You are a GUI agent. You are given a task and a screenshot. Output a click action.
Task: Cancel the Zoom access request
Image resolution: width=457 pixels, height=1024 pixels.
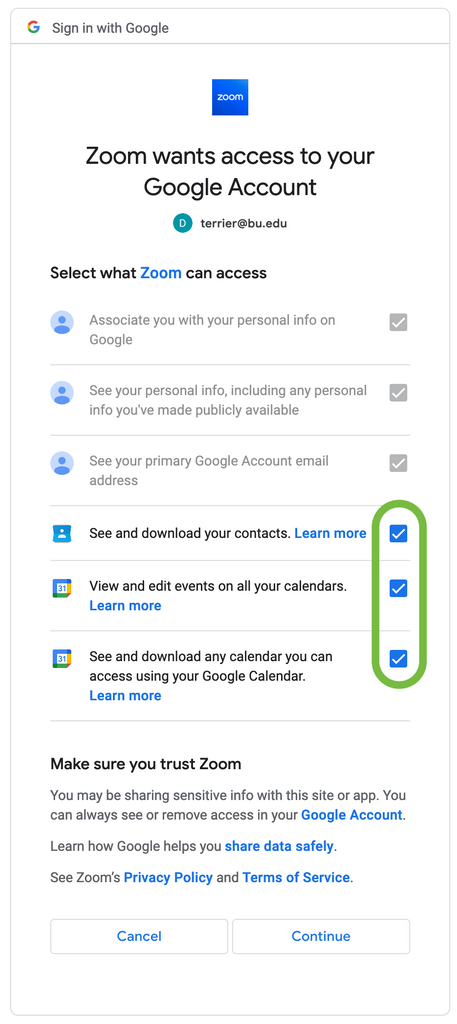pyautogui.click(x=139, y=936)
